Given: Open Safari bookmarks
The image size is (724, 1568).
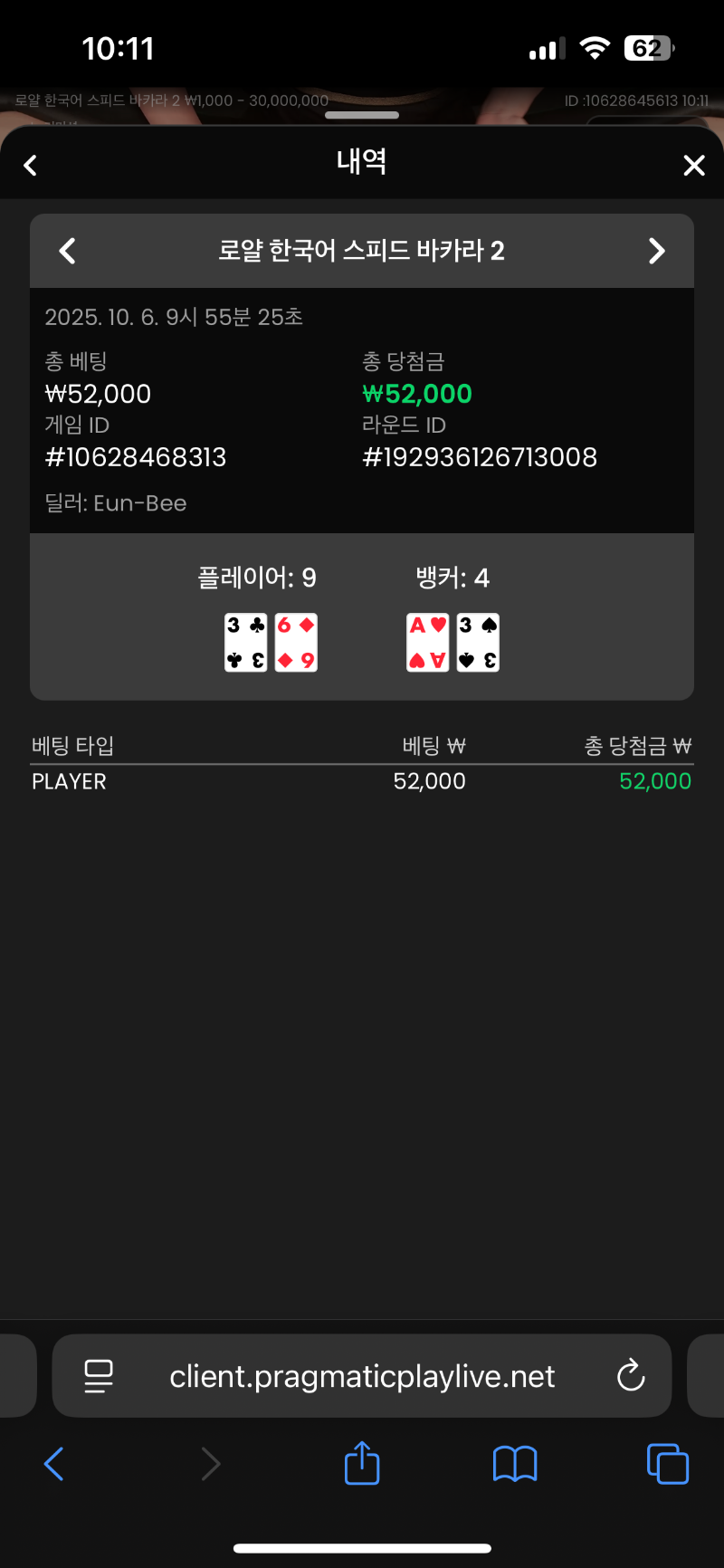Looking at the screenshot, I should [x=515, y=1464].
